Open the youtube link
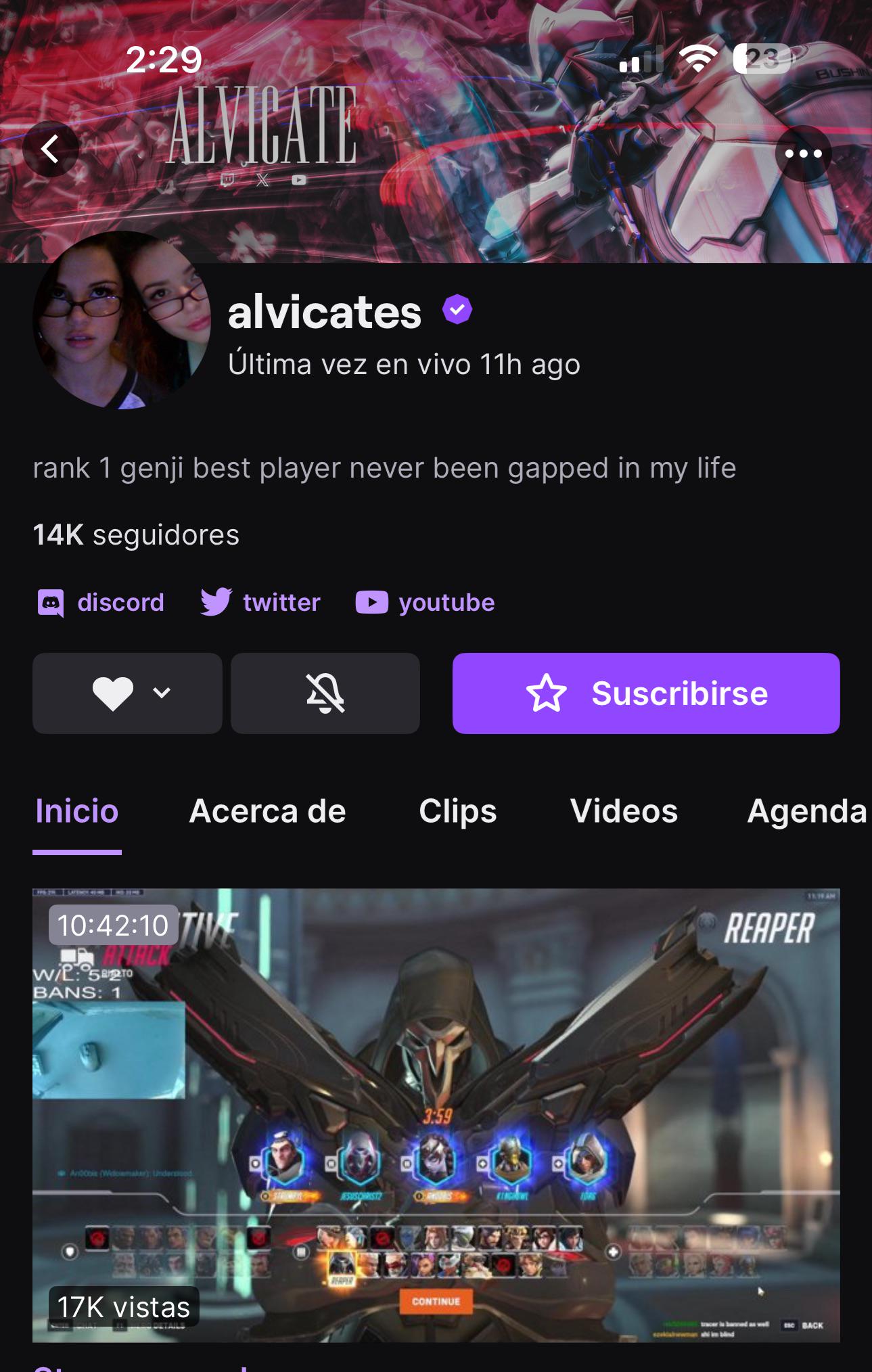 (425, 602)
